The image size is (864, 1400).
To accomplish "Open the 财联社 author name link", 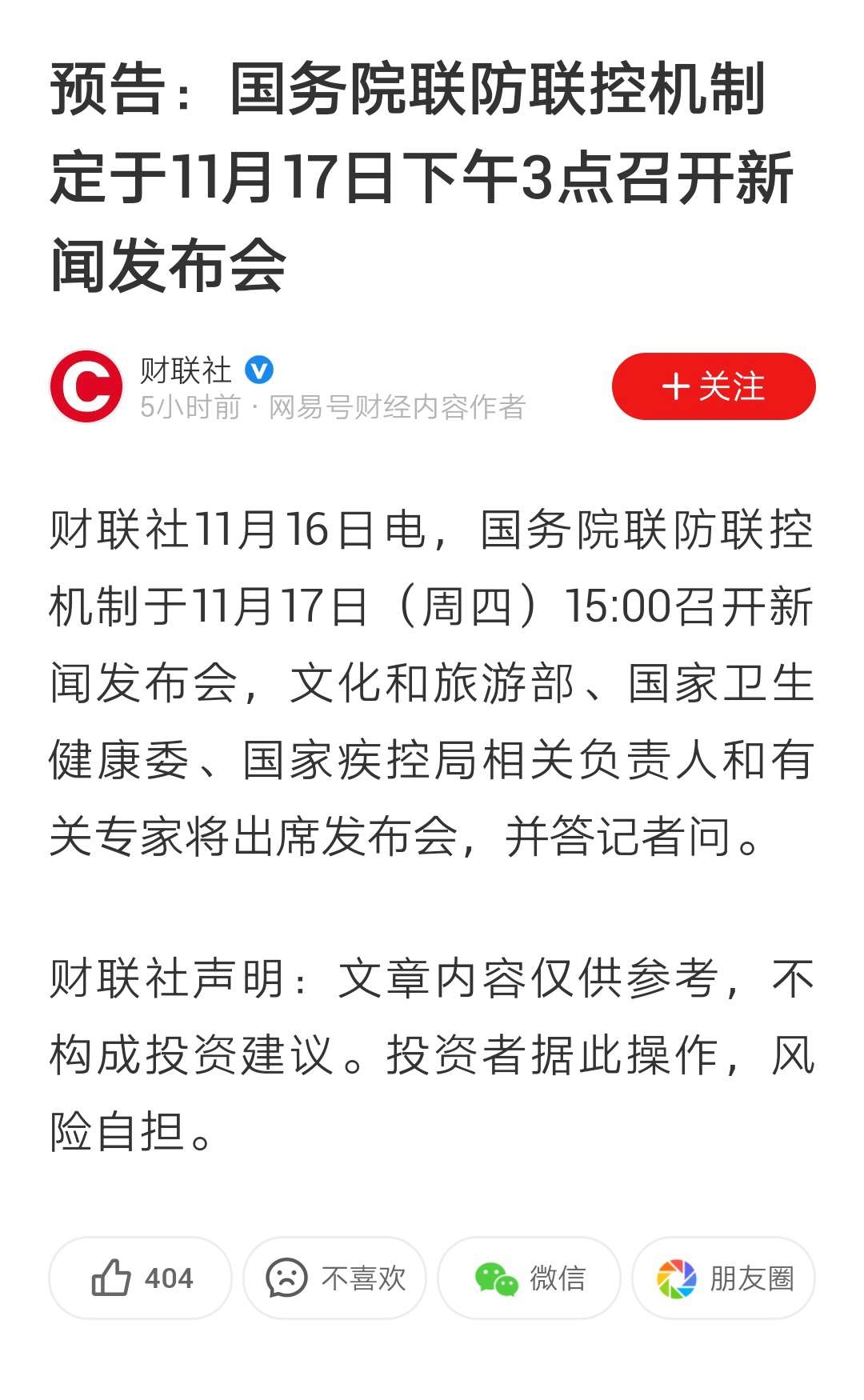I will click(x=186, y=370).
